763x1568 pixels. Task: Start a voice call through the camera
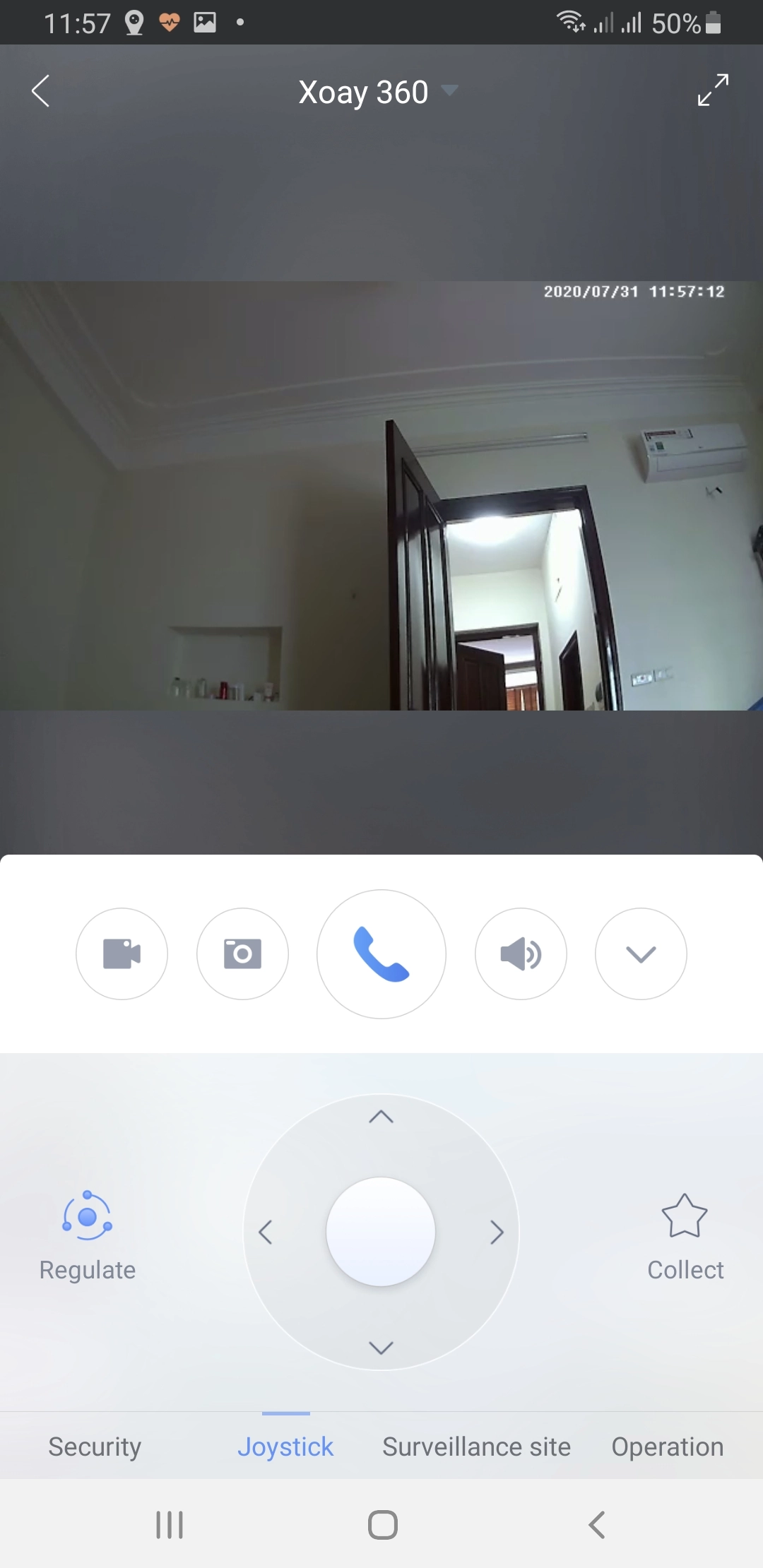coord(381,954)
